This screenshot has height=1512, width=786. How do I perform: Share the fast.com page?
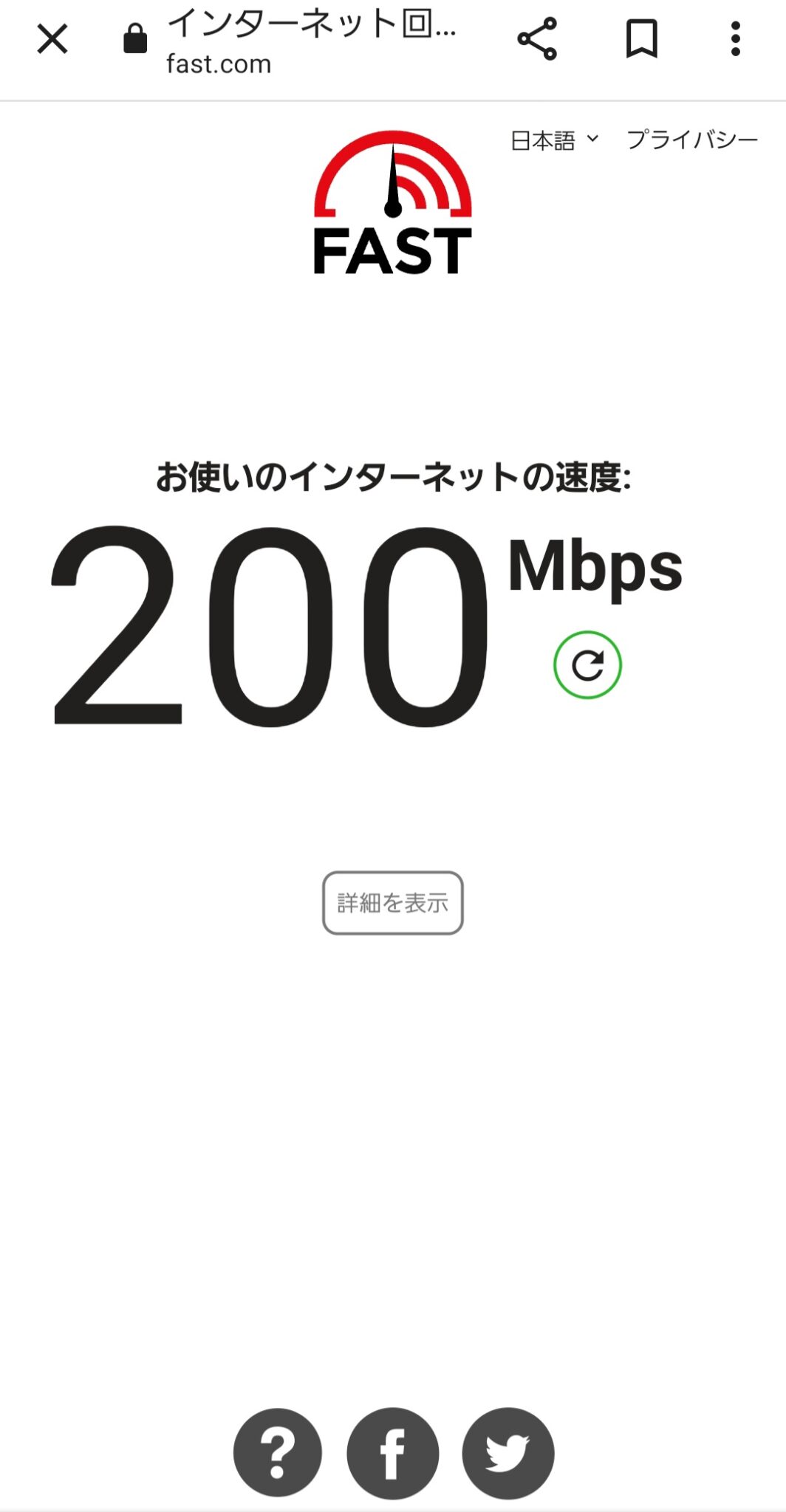coord(537,39)
